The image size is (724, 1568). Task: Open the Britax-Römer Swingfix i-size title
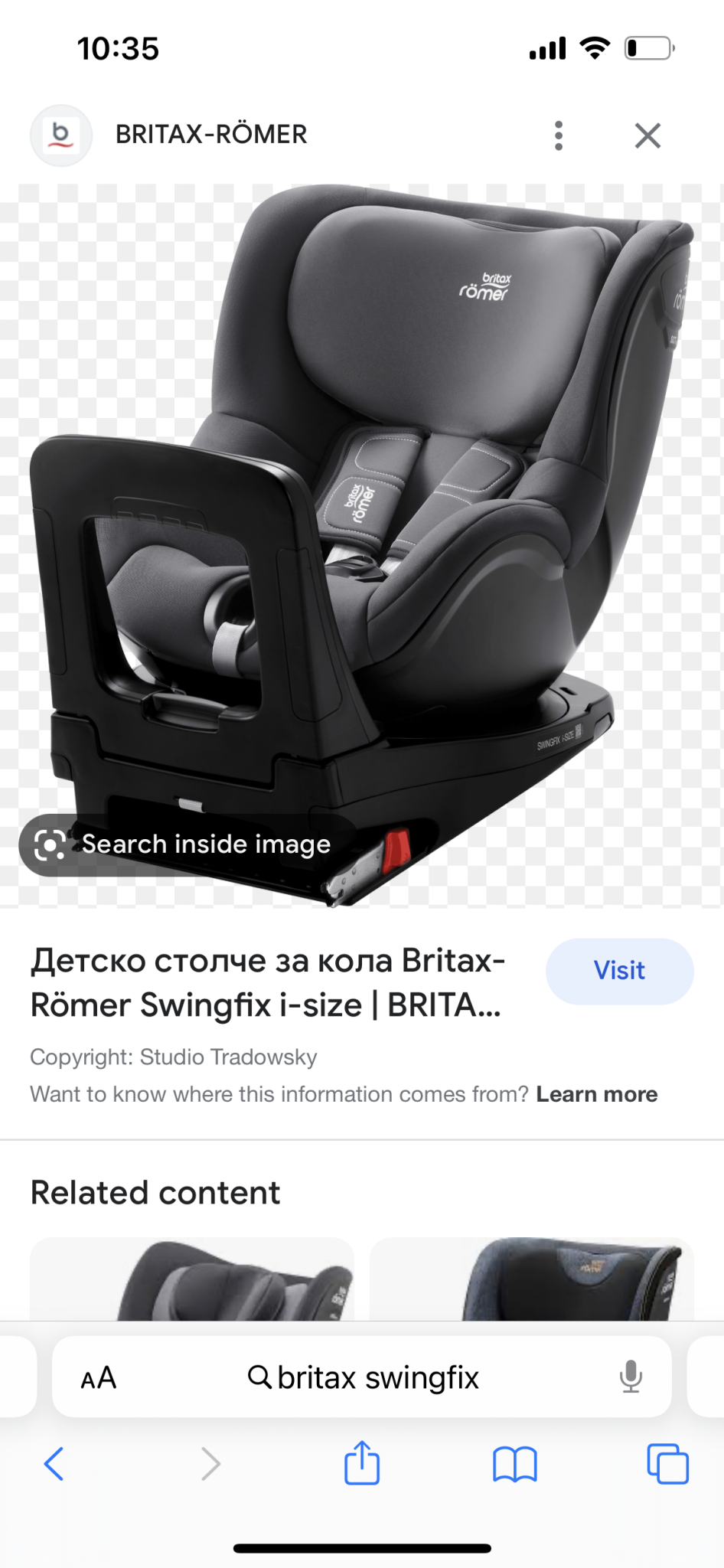268,982
